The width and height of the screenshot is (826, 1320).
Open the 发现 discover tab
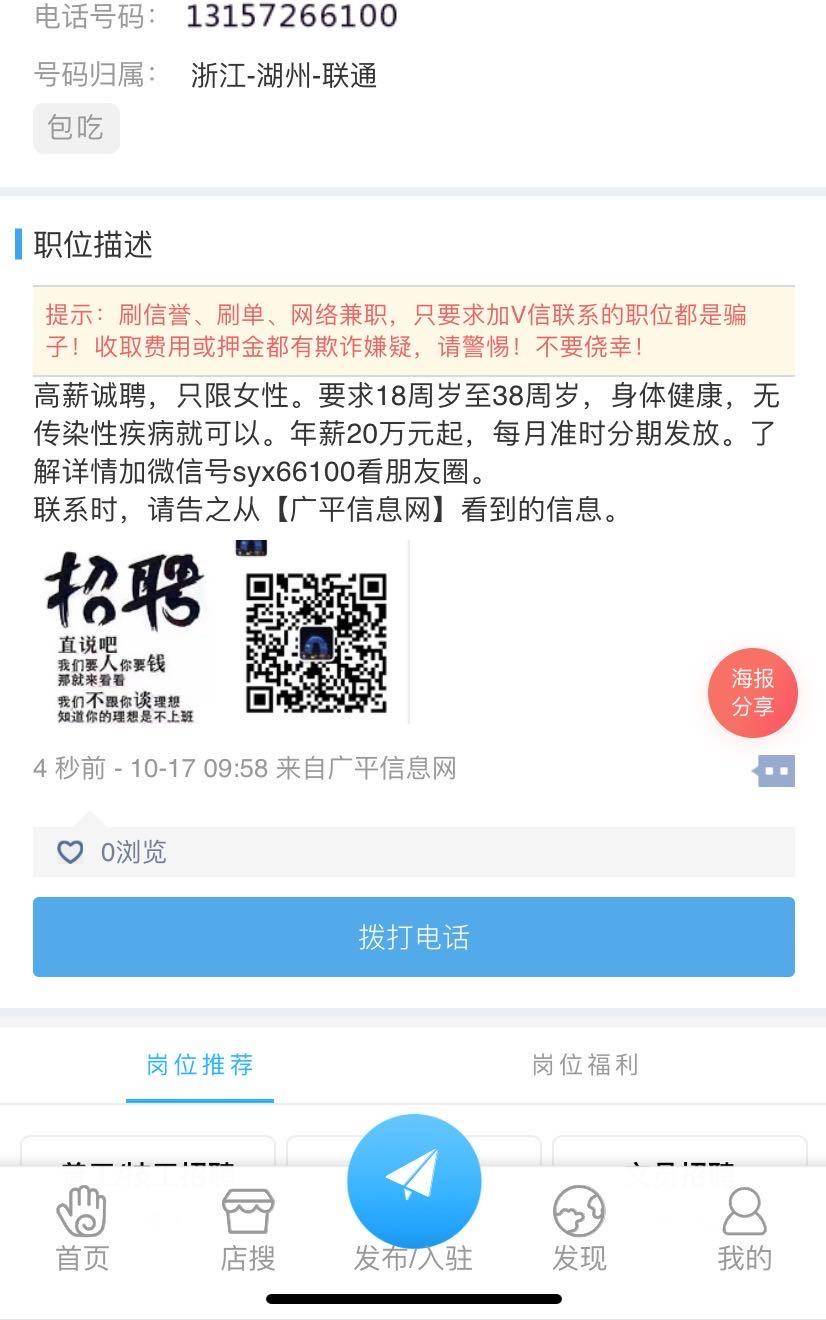[x=579, y=1228]
